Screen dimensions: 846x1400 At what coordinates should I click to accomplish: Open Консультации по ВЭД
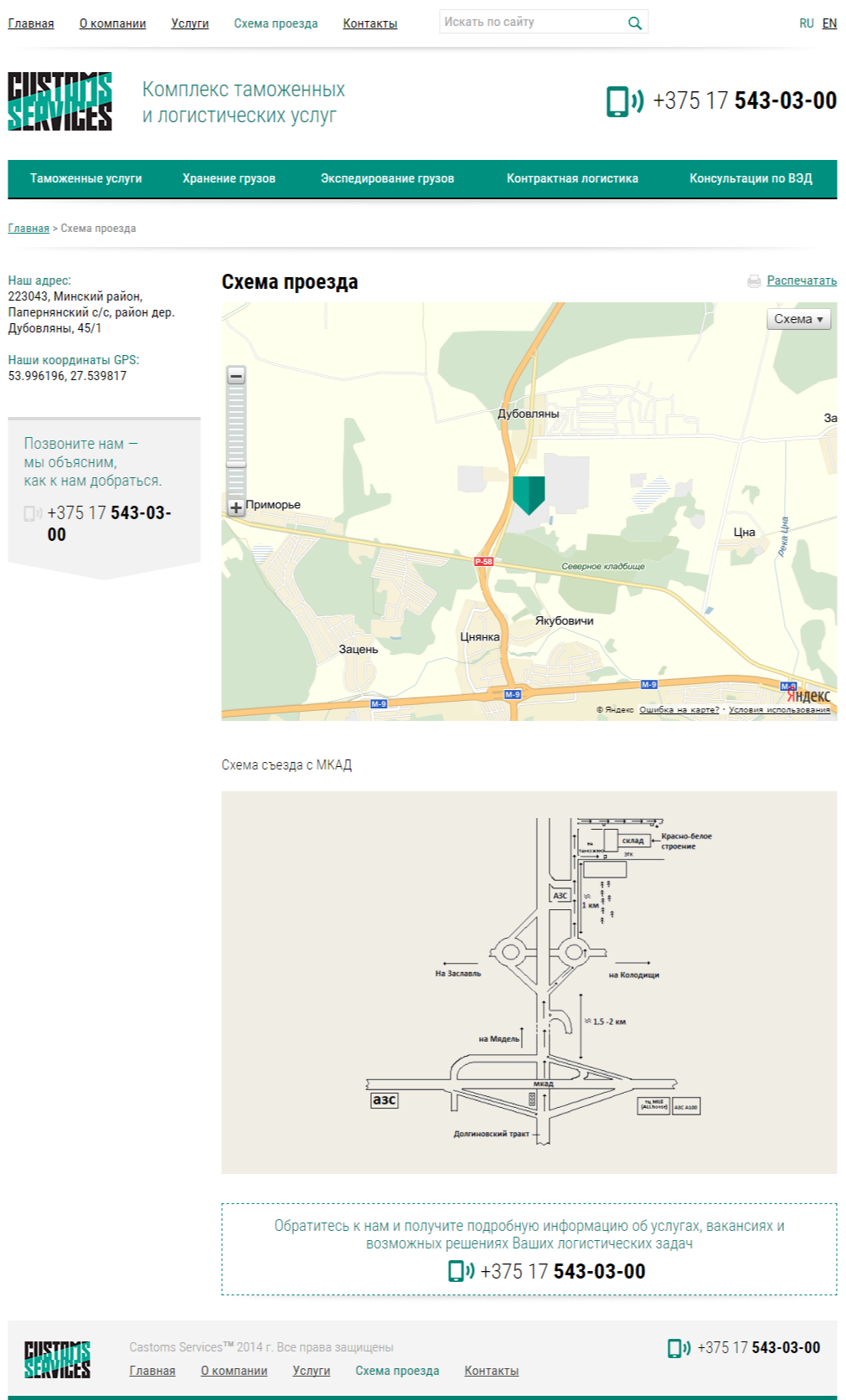pyautogui.click(x=751, y=178)
